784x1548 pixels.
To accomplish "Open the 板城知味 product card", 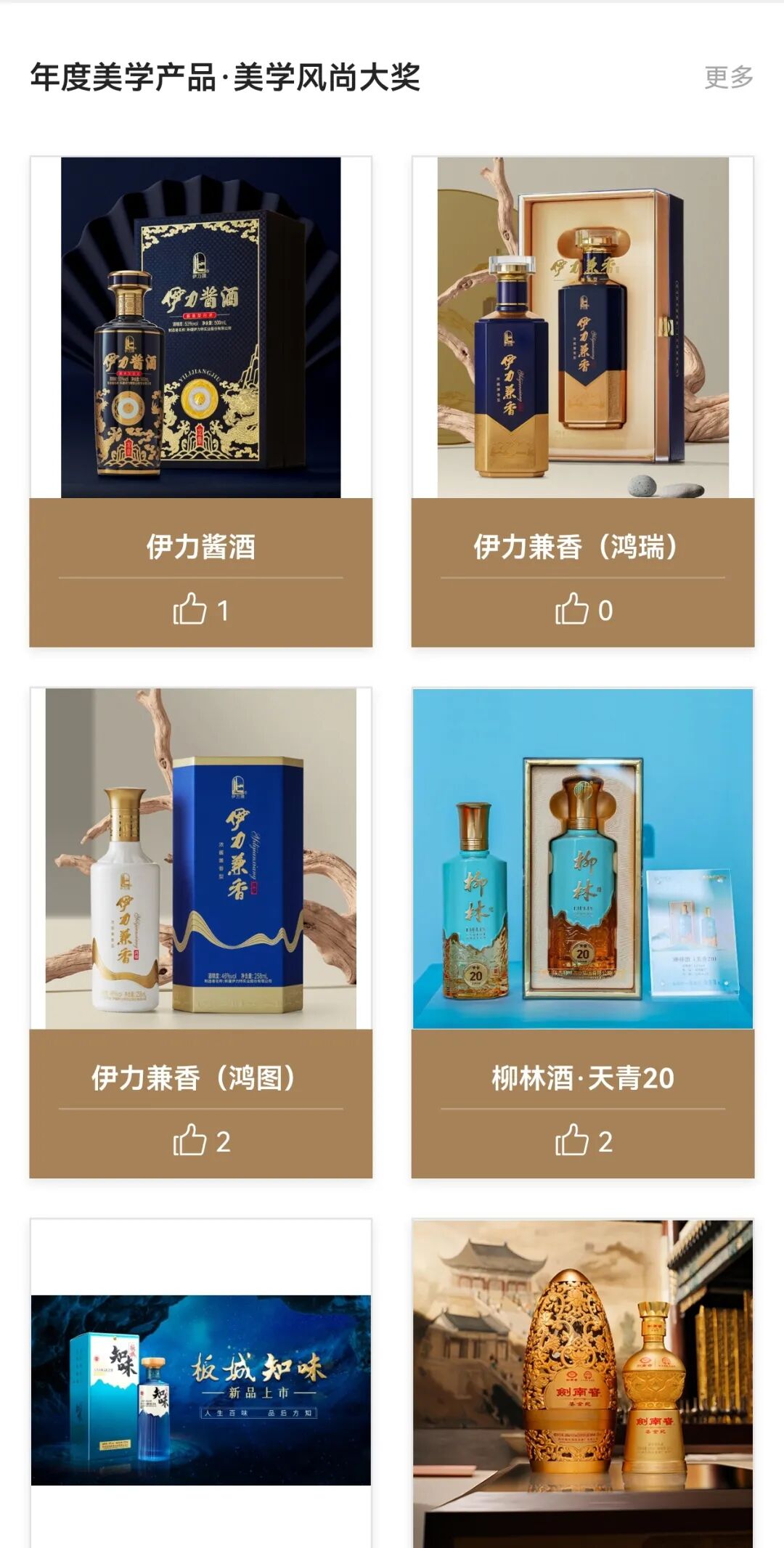I will coord(200,1389).
